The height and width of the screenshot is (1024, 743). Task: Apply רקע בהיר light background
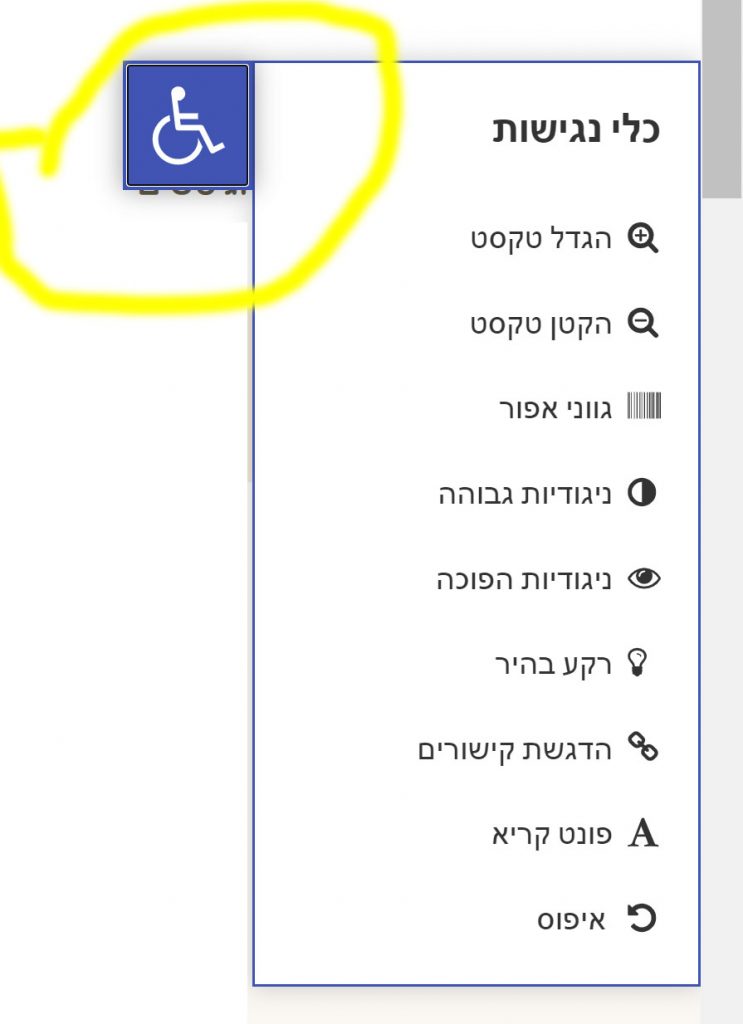pyautogui.click(x=575, y=664)
